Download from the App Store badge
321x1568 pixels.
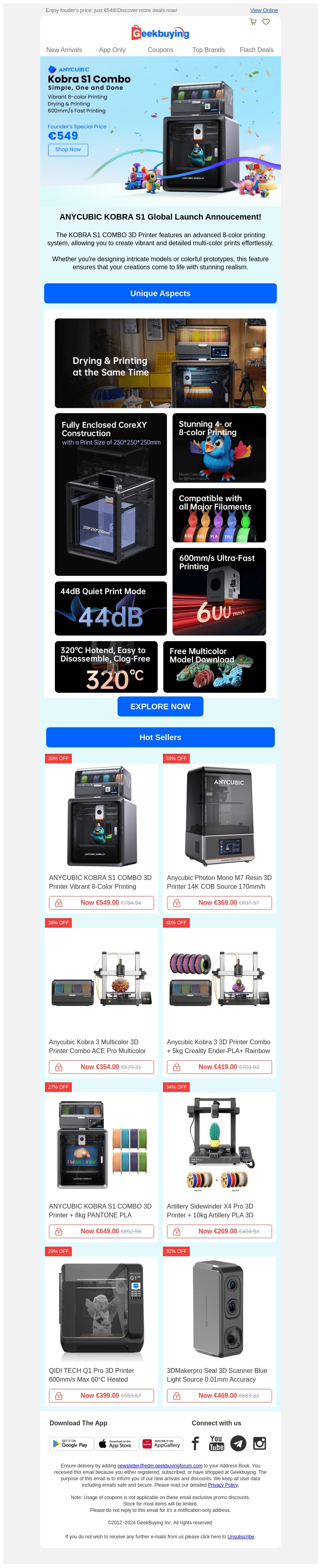click(115, 1444)
